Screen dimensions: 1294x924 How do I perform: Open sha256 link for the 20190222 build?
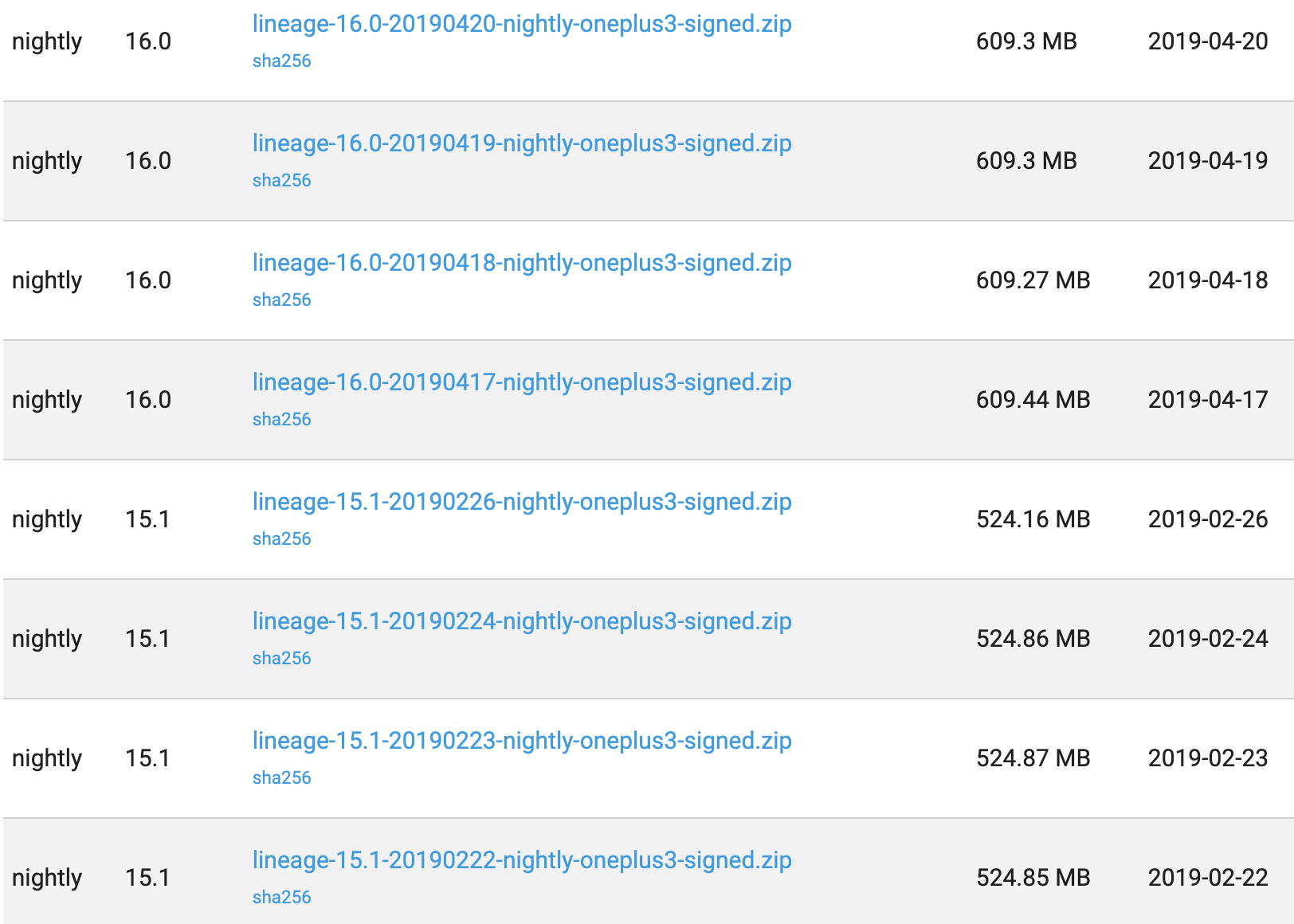(281, 897)
